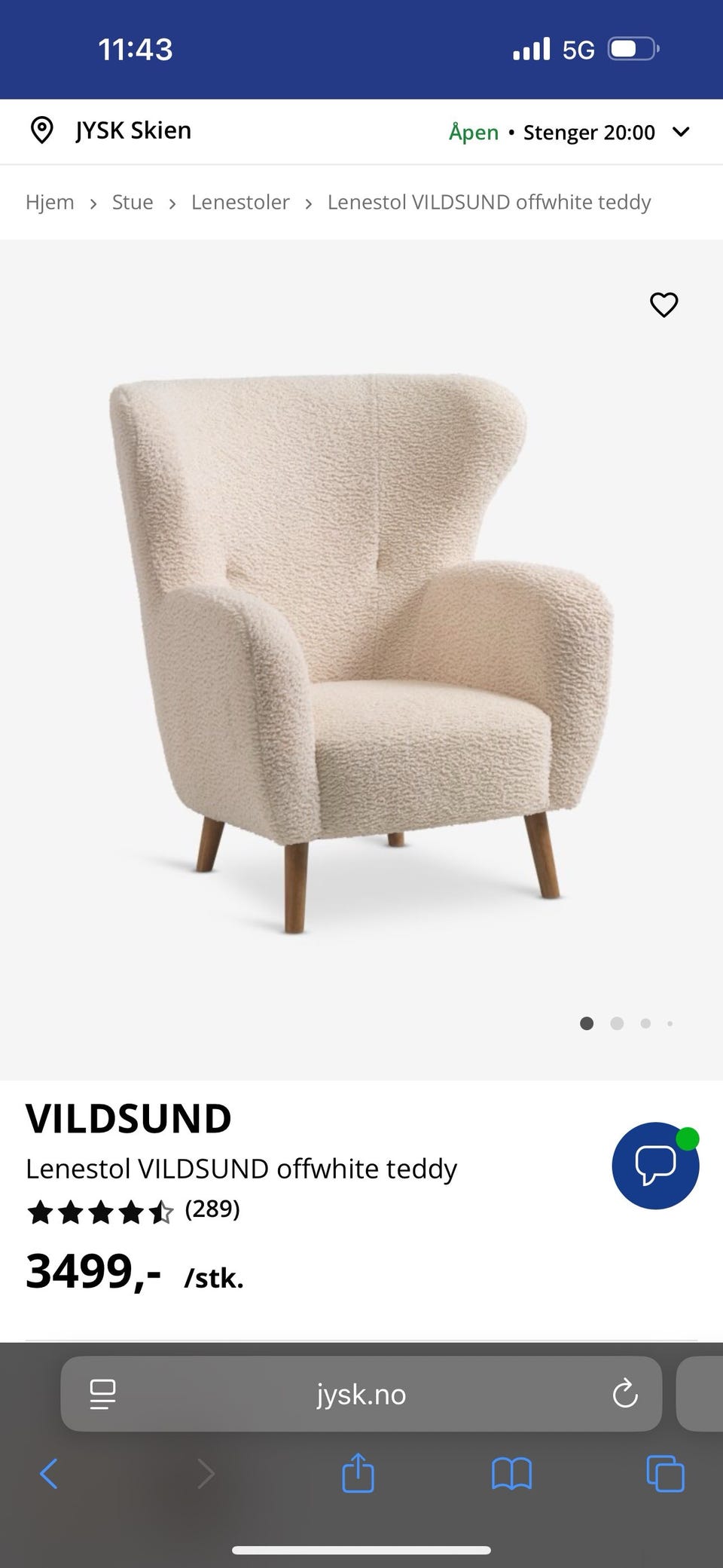
Task: Select the third carousel dot
Action: tap(645, 1023)
